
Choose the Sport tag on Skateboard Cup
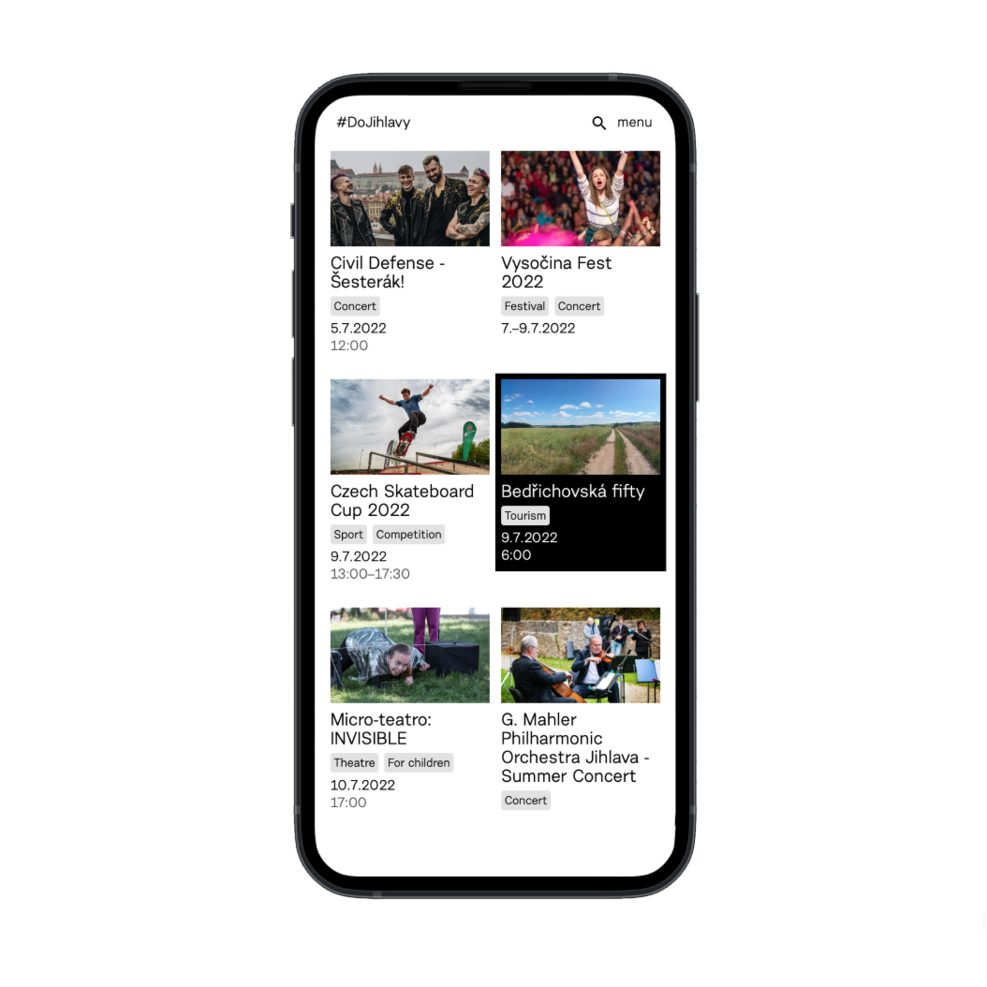(x=348, y=535)
